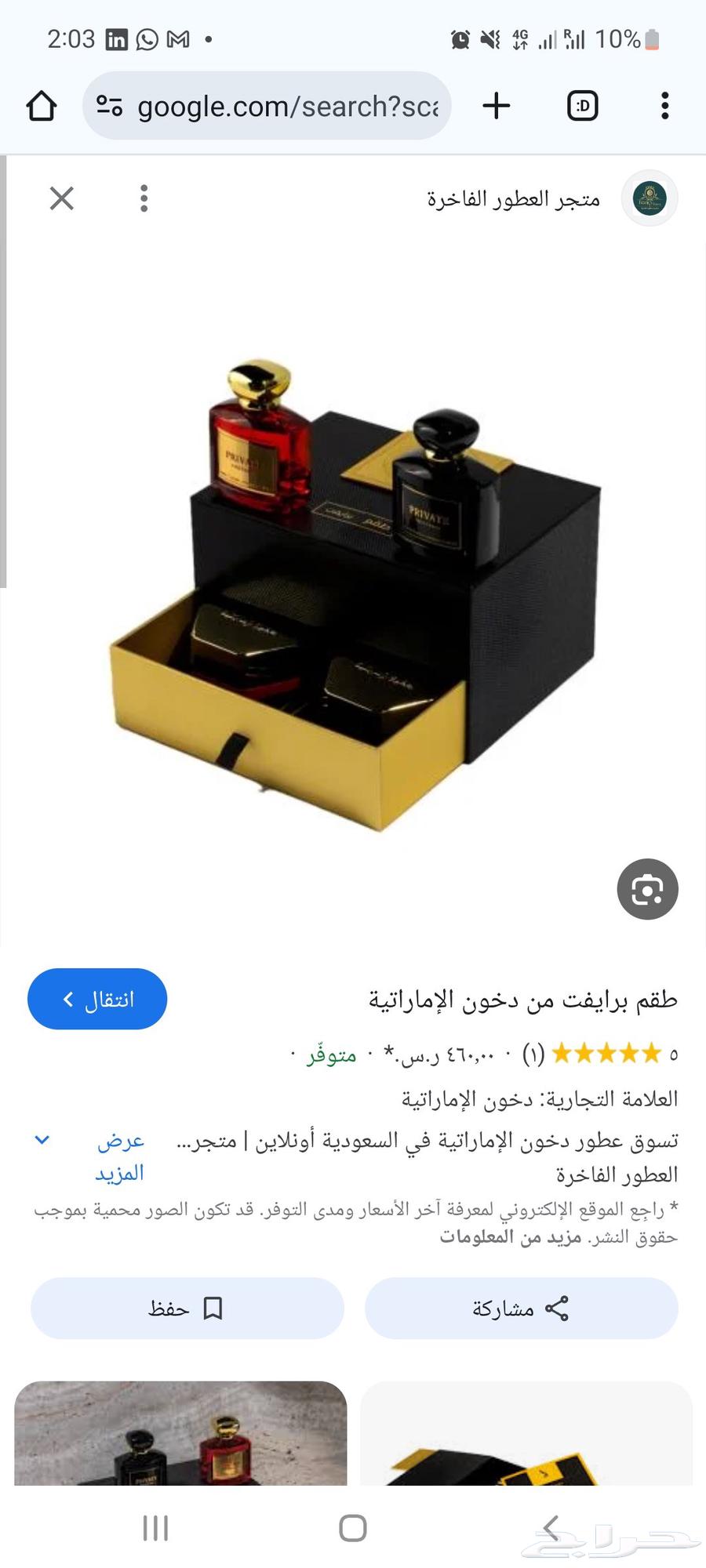The width and height of the screenshot is (706, 1568).
Task: Tap the site permissions icon in the address bar
Action: tap(110, 105)
